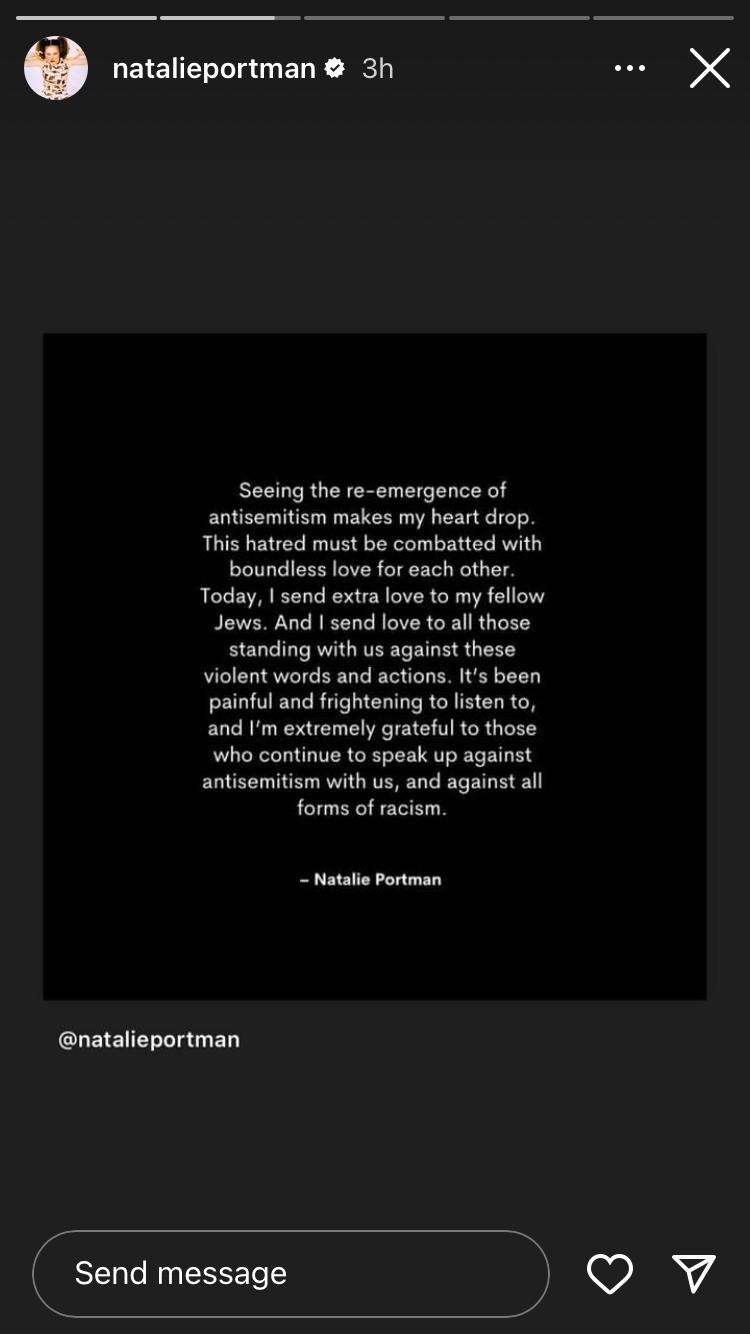Open the reshared post with the antisemitism statement

375,666
